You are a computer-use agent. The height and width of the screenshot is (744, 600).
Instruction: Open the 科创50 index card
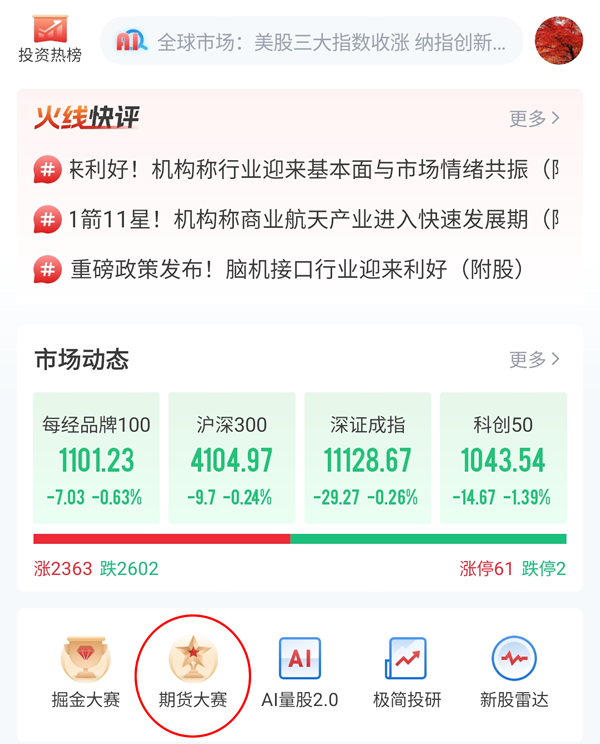[x=503, y=458]
